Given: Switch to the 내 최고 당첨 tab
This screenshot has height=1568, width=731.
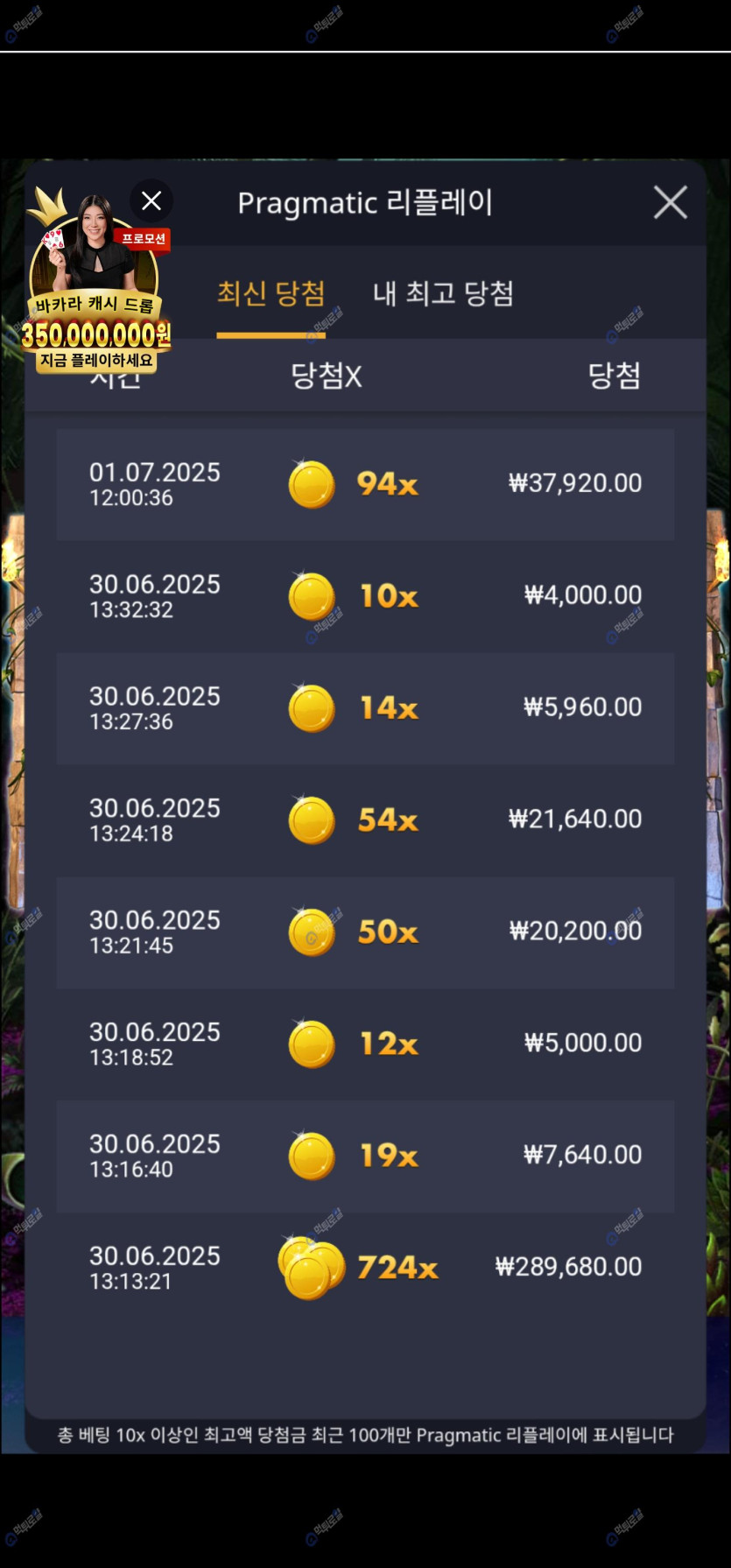Looking at the screenshot, I should coord(443,293).
